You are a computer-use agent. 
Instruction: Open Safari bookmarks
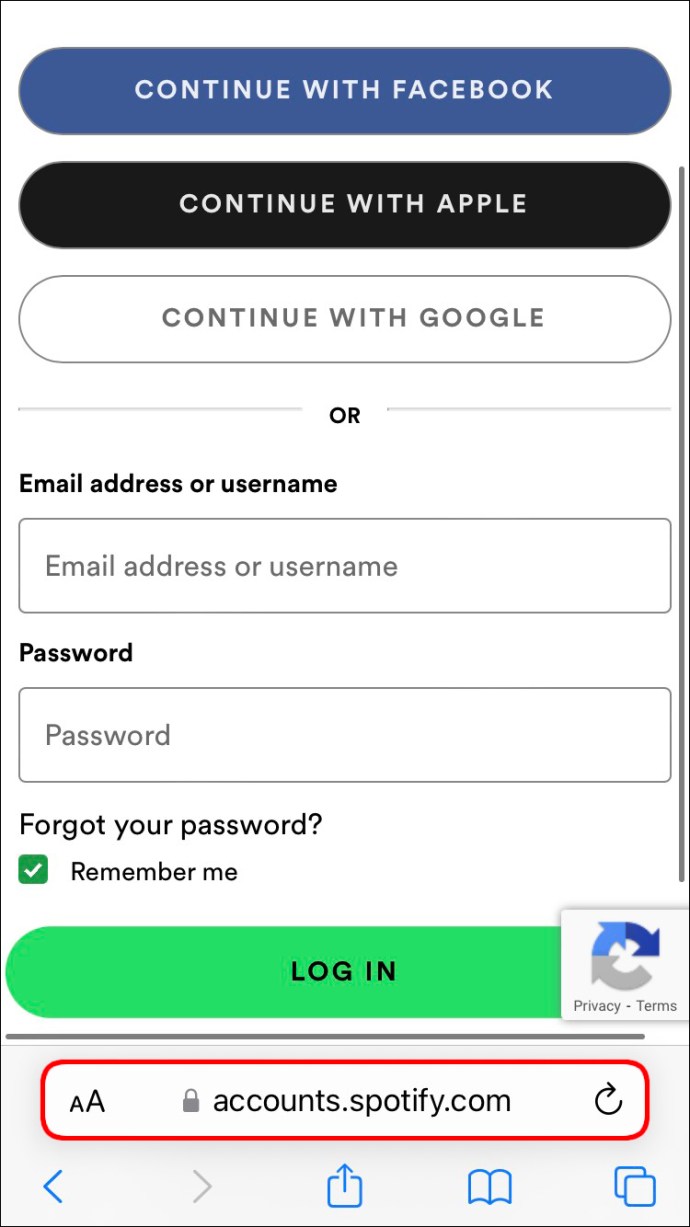pyautogui.click(x=490, y=1188)
